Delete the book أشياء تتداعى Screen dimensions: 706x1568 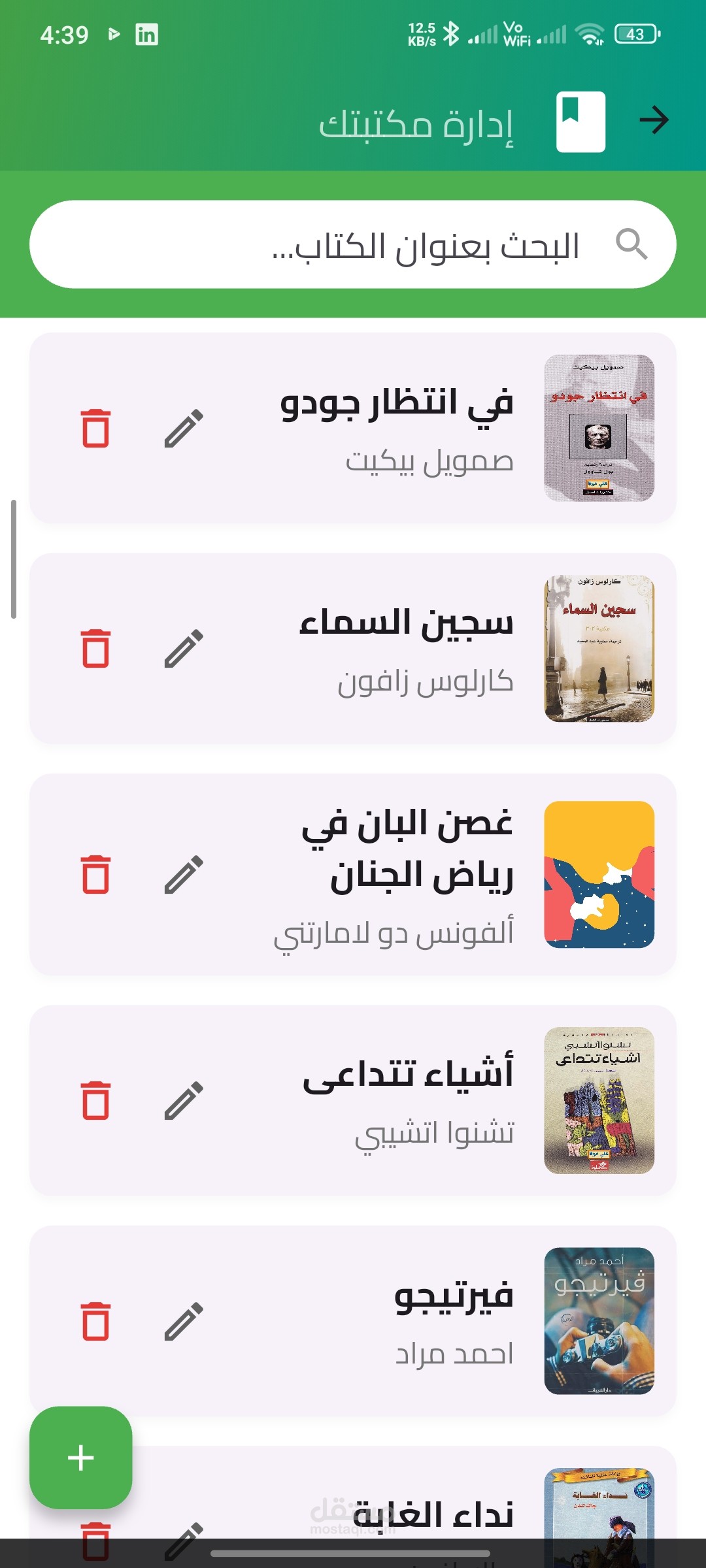(96, 1100)
